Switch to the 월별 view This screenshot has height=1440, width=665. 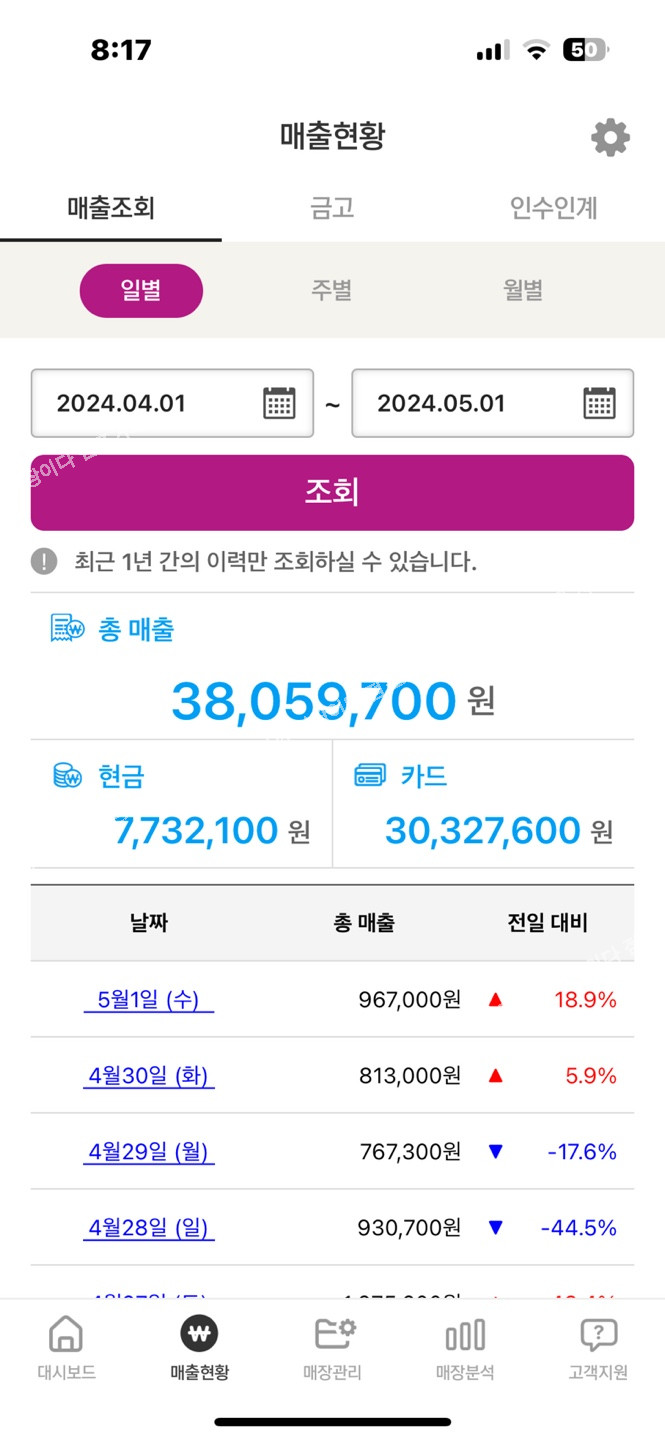click(x=523, y=291)
